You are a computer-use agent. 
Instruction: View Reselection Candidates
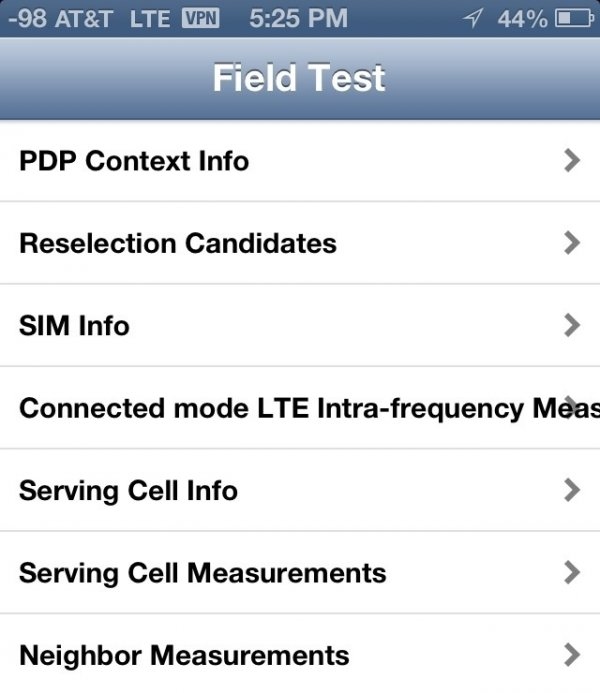coord(300,243)
